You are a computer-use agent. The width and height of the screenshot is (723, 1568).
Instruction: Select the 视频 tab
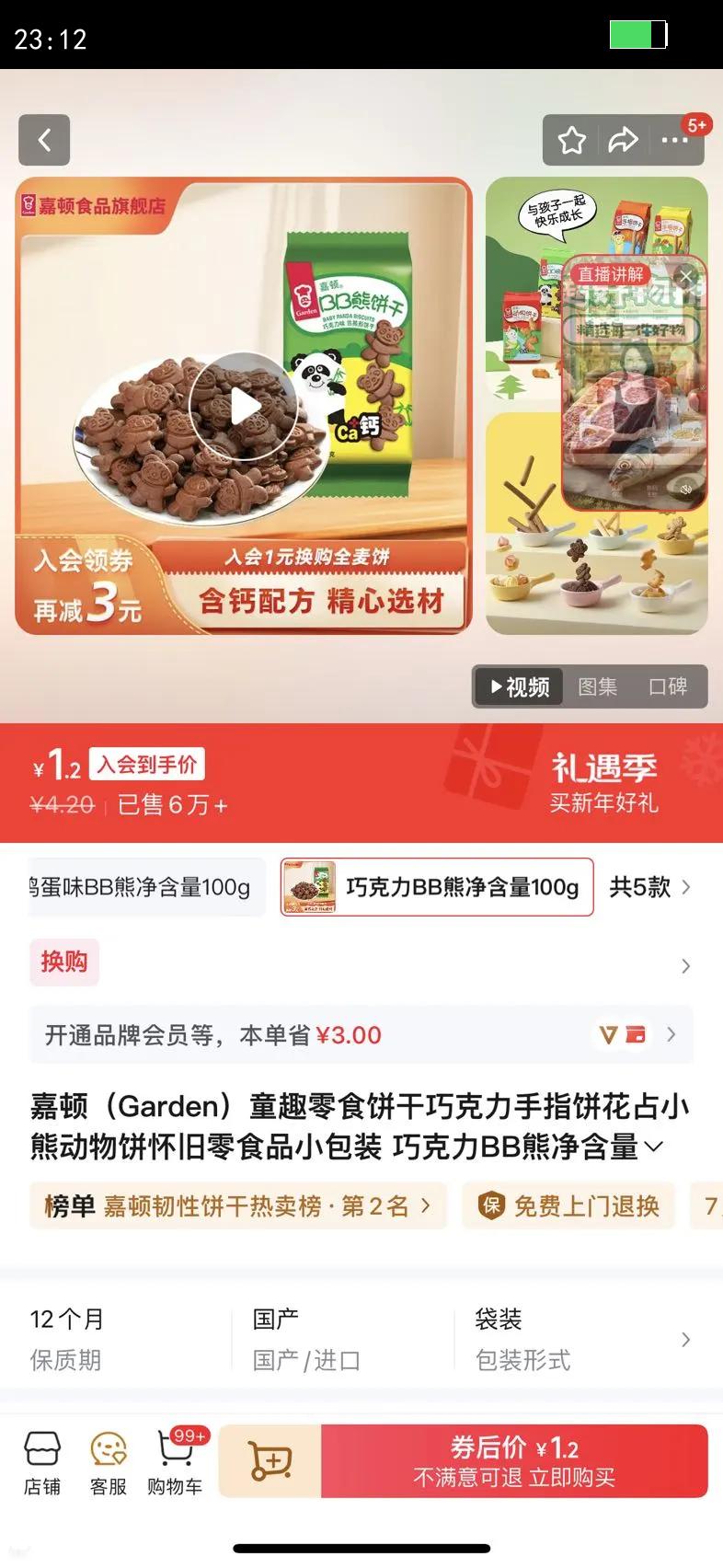click(520, 686)
